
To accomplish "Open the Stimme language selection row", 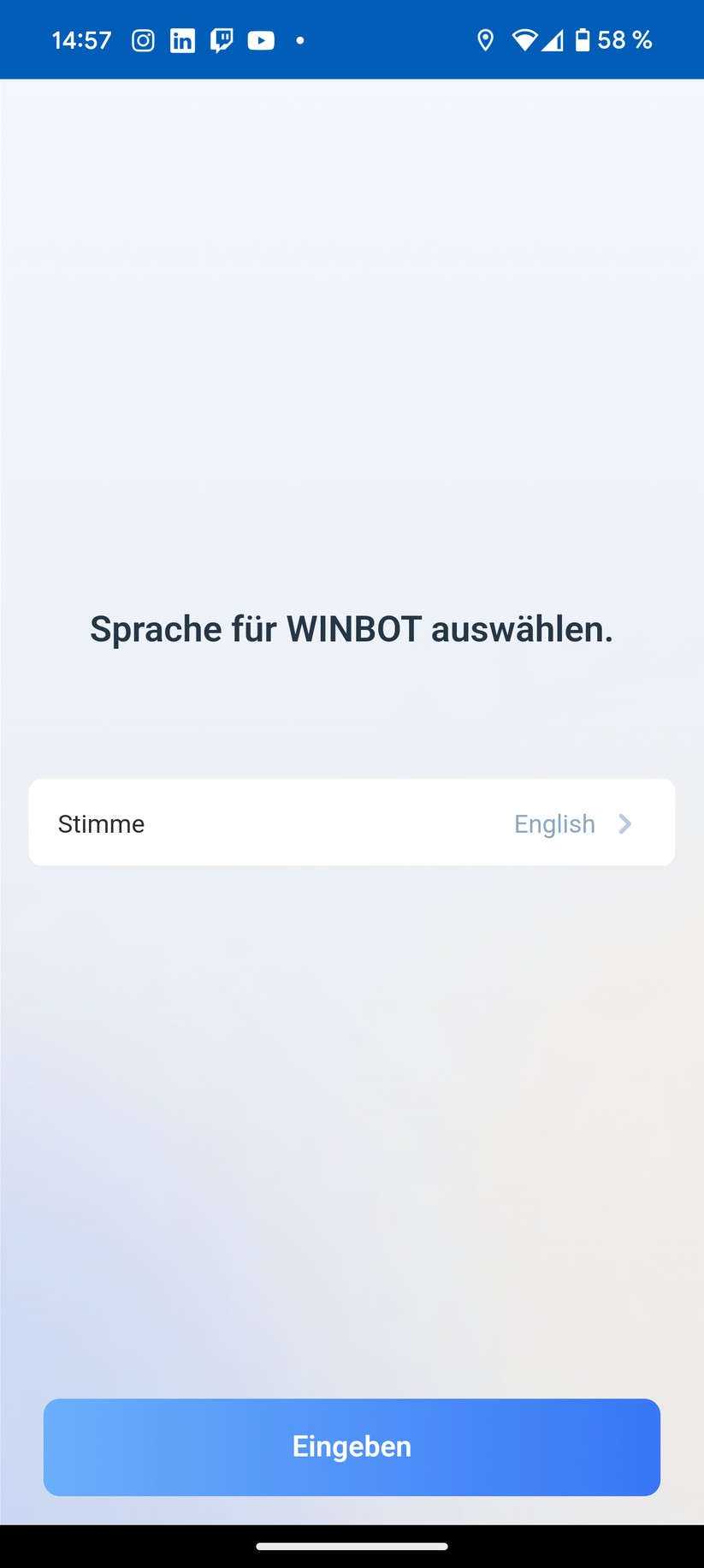I will [352, 823].
